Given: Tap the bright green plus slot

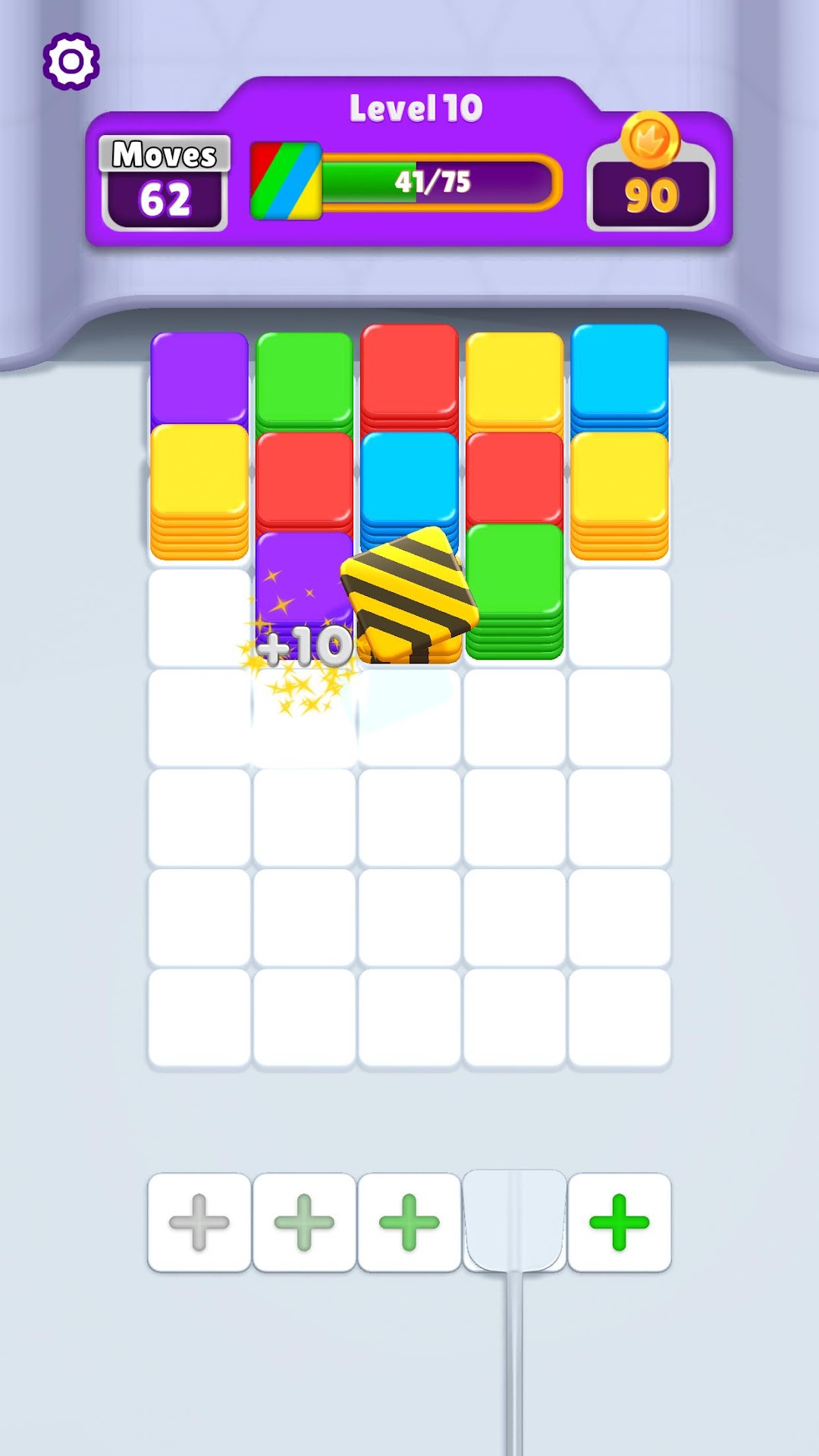Looking at the screenshot, I should pyautogui.click(x=619, y=1222).
